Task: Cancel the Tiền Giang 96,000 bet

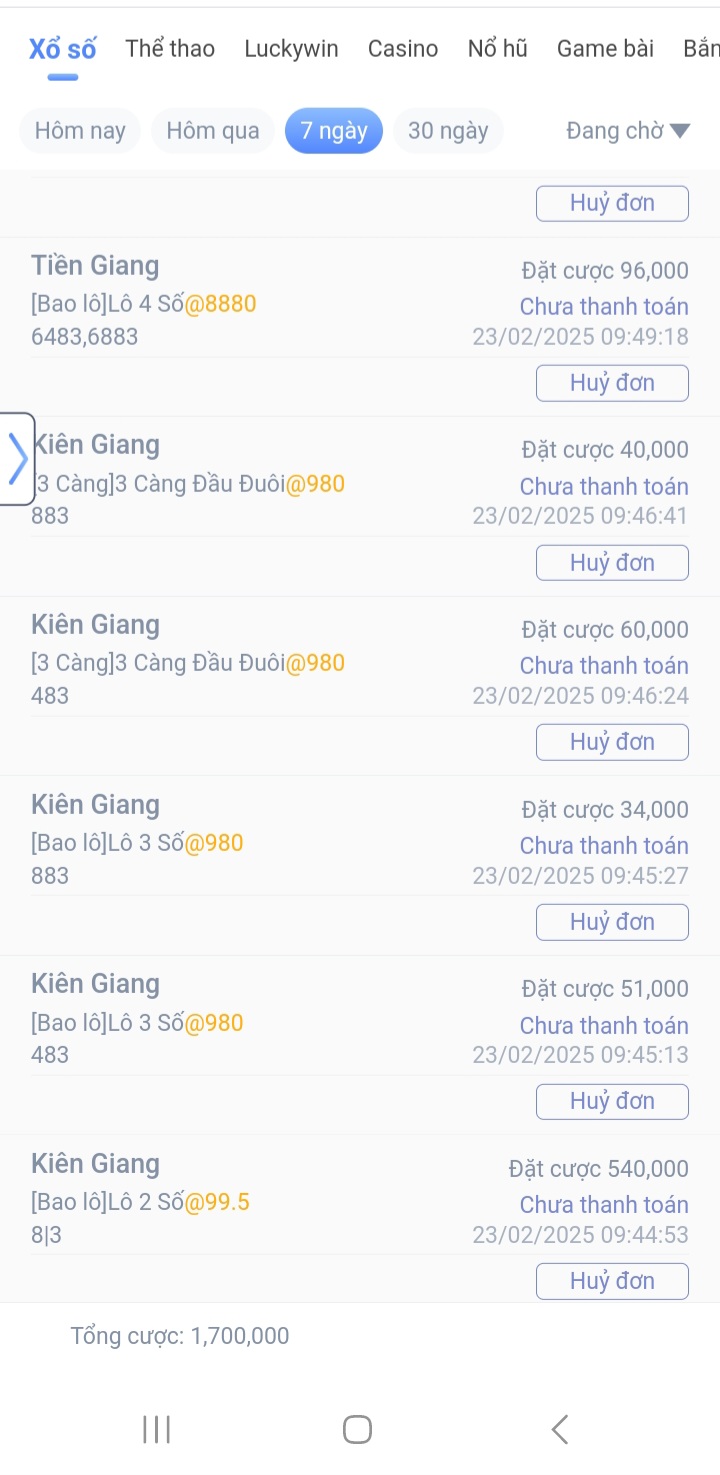Action: click(612, 383)
